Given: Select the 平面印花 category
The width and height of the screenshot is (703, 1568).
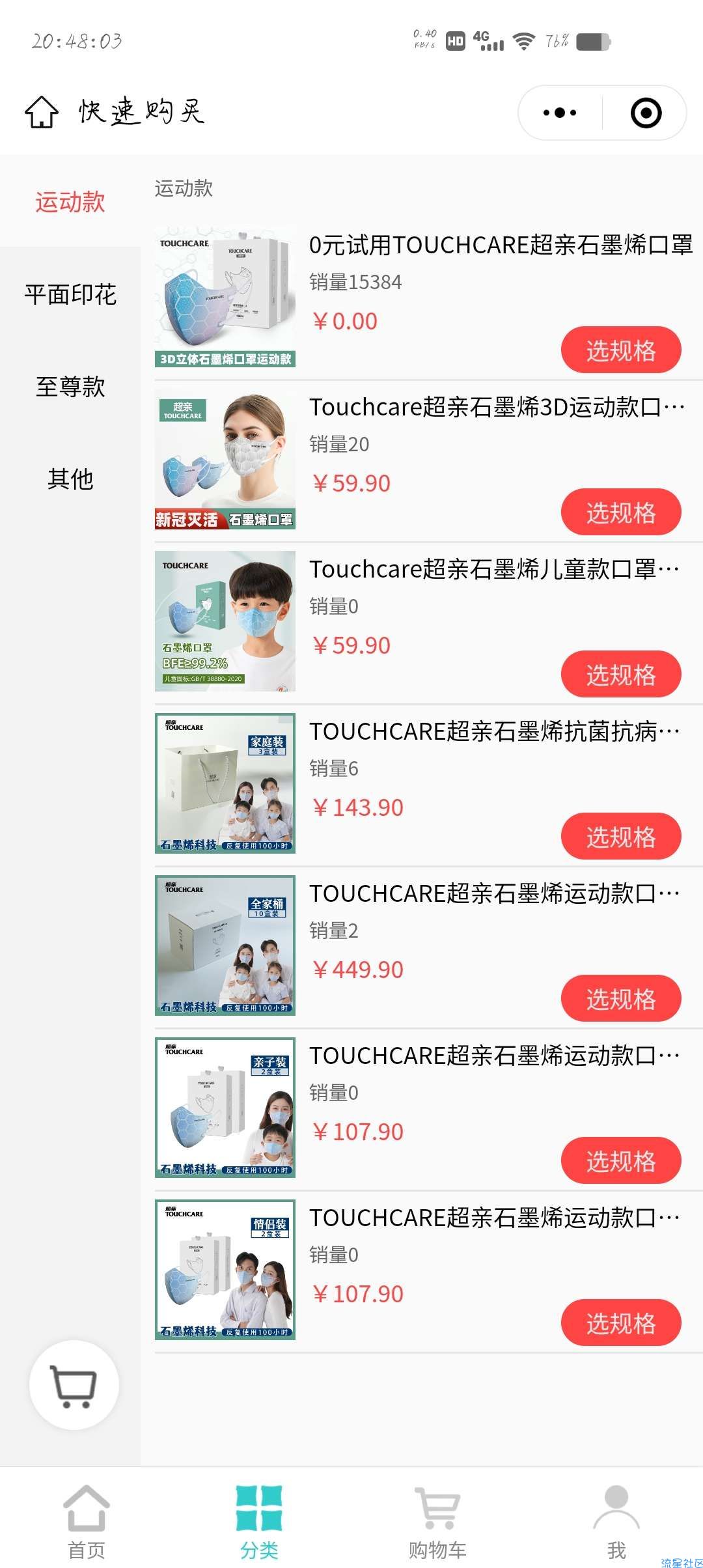Looking at the screenshot, I should 70,294.
